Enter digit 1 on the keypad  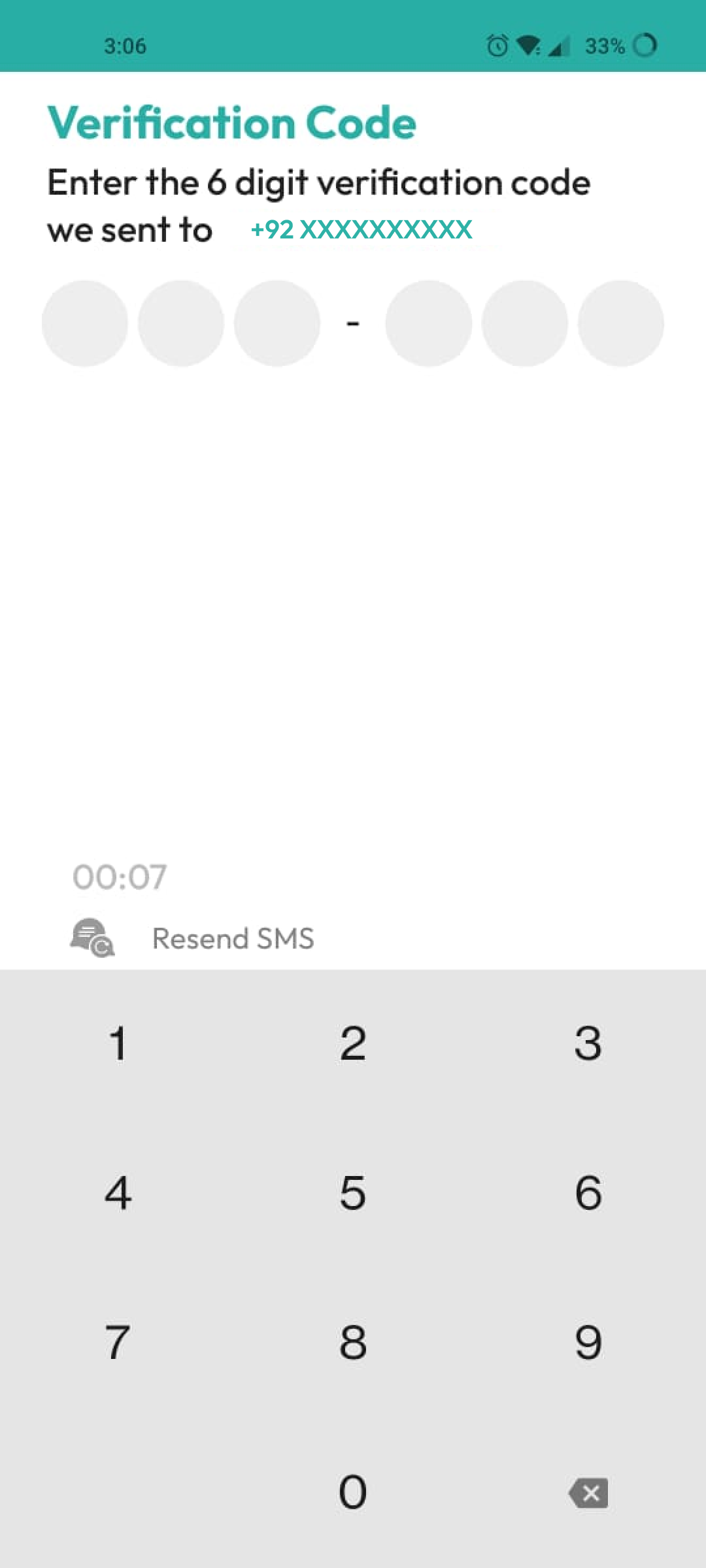(x=118, y=1043)
